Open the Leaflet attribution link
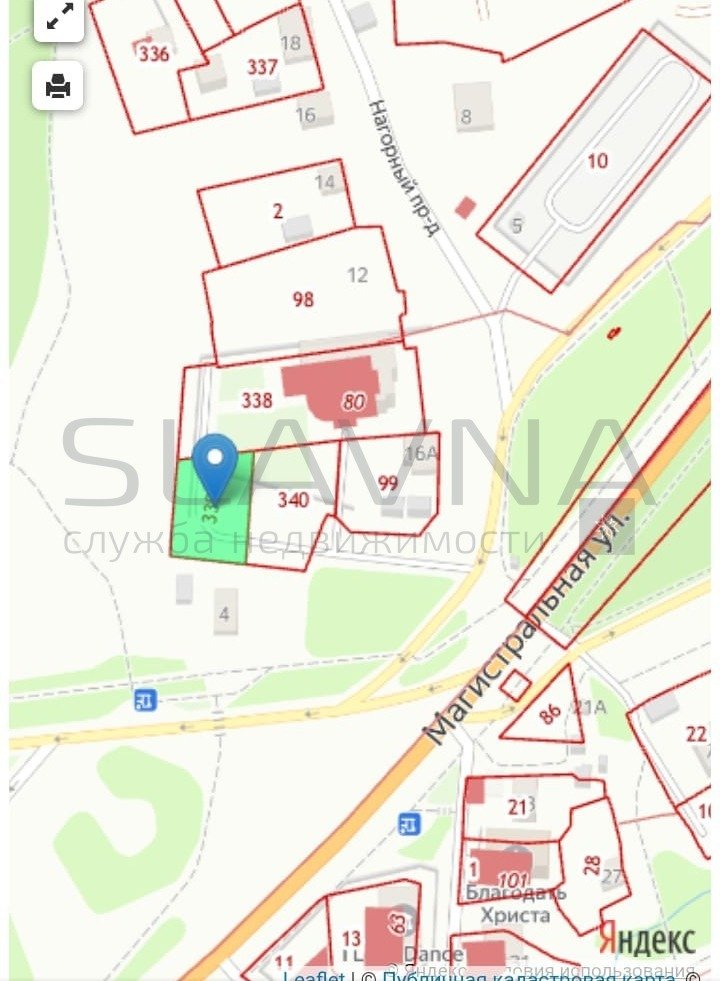The width and height of the screenshot is (720, 981). (314, 976)
